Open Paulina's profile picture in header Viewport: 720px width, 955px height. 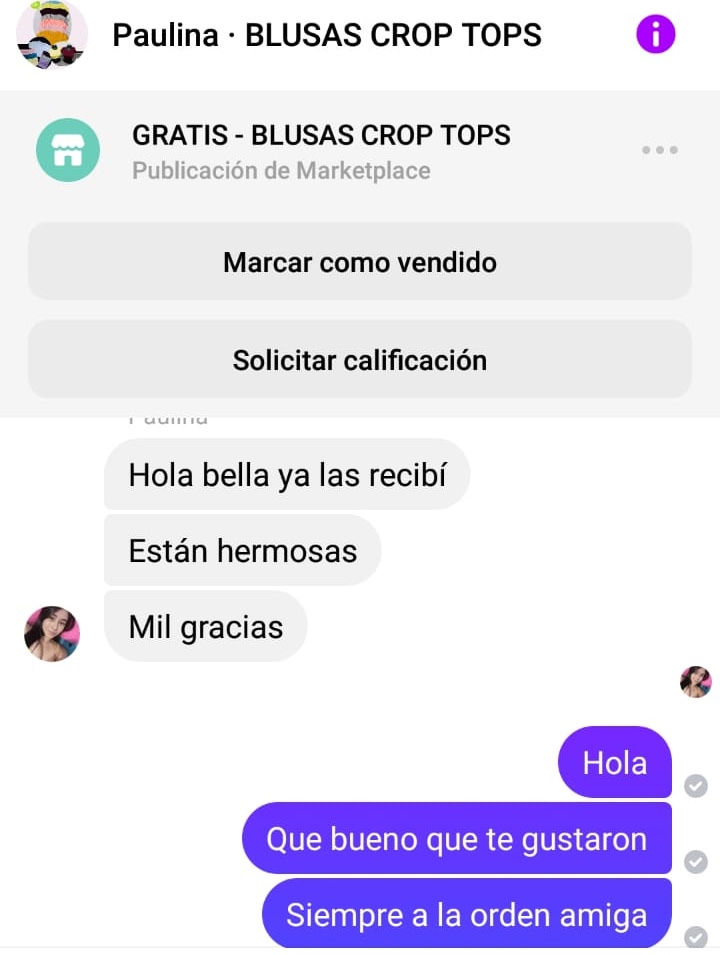[x=52, y=35]
